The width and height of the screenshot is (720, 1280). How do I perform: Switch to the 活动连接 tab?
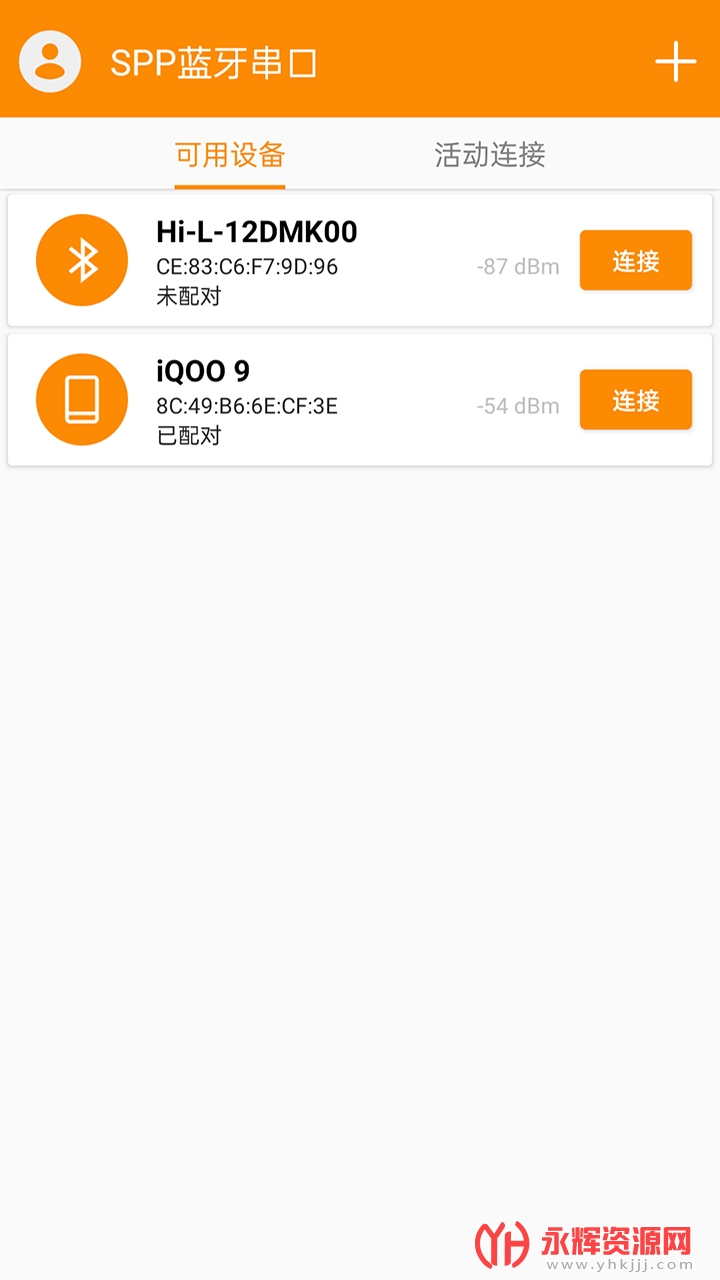(x=490, y=155)
